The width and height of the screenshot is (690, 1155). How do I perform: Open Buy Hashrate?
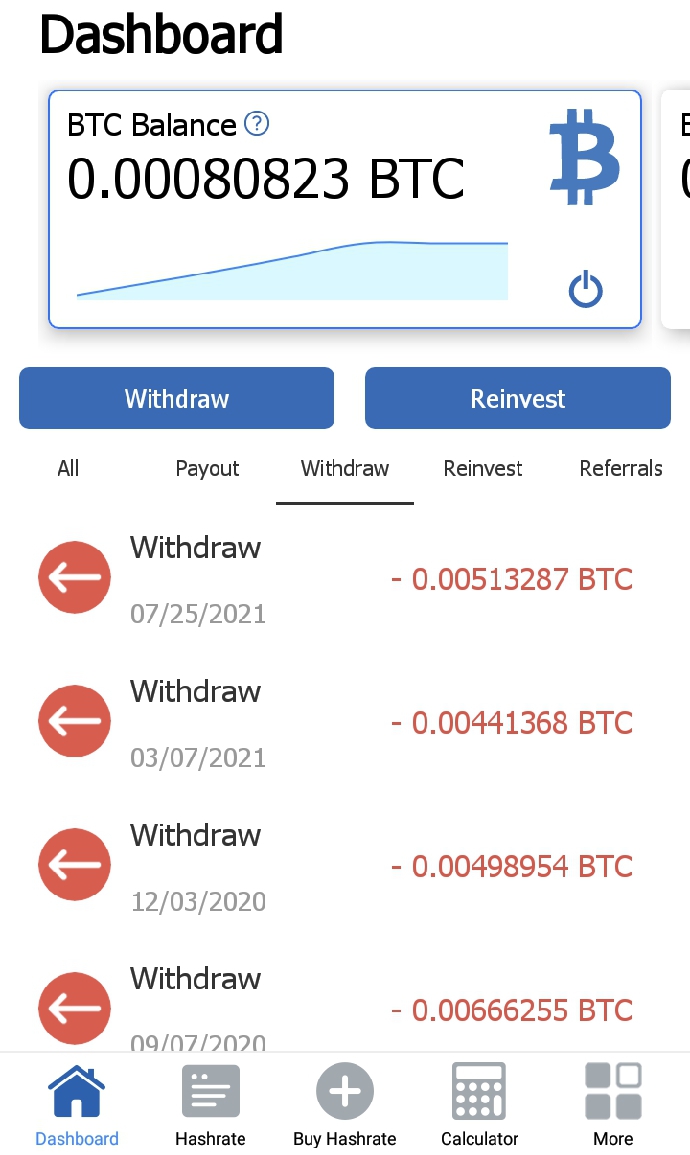(345, 1104)
